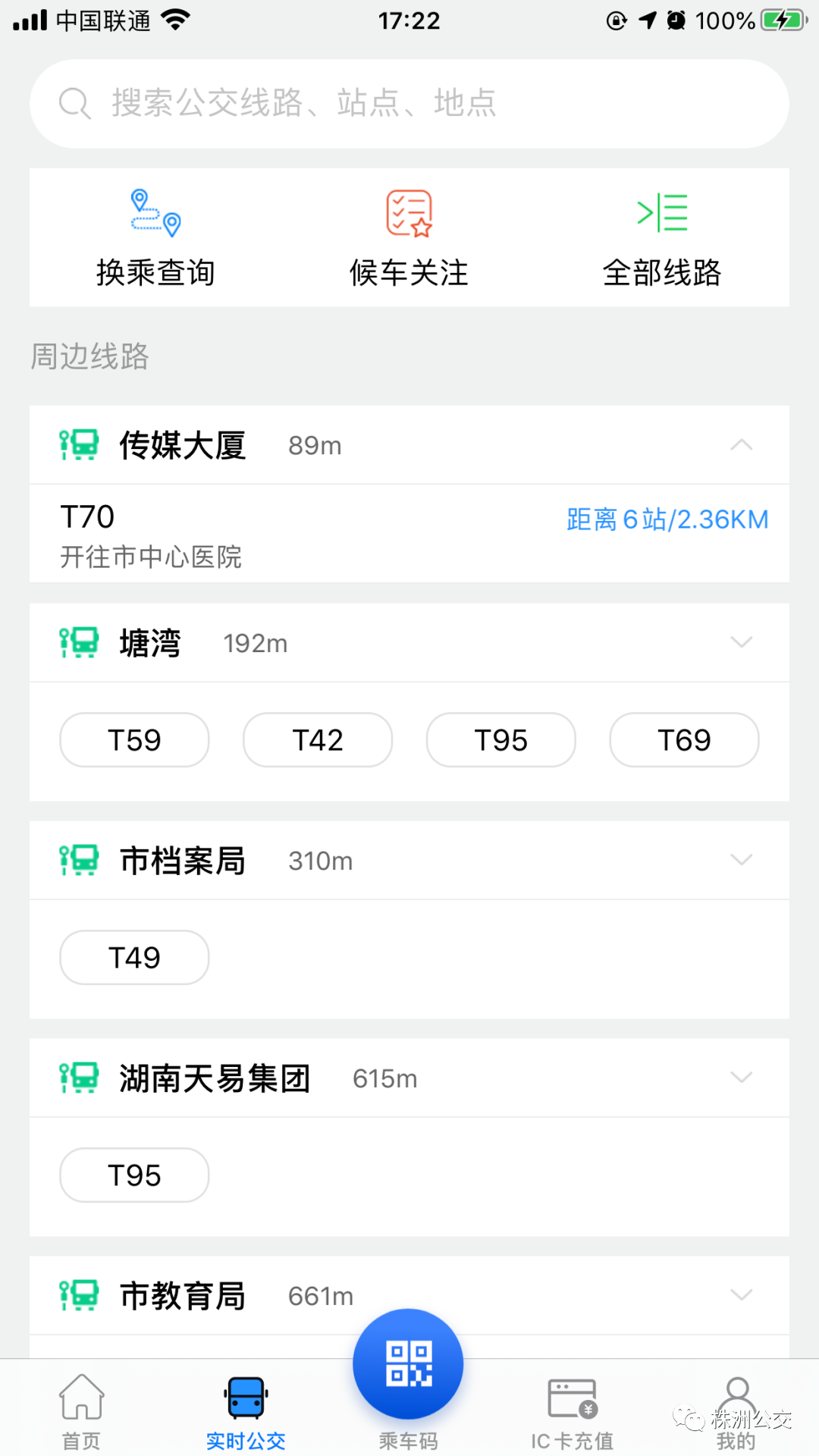Select route T69 at 塘湾

(684, 740)
